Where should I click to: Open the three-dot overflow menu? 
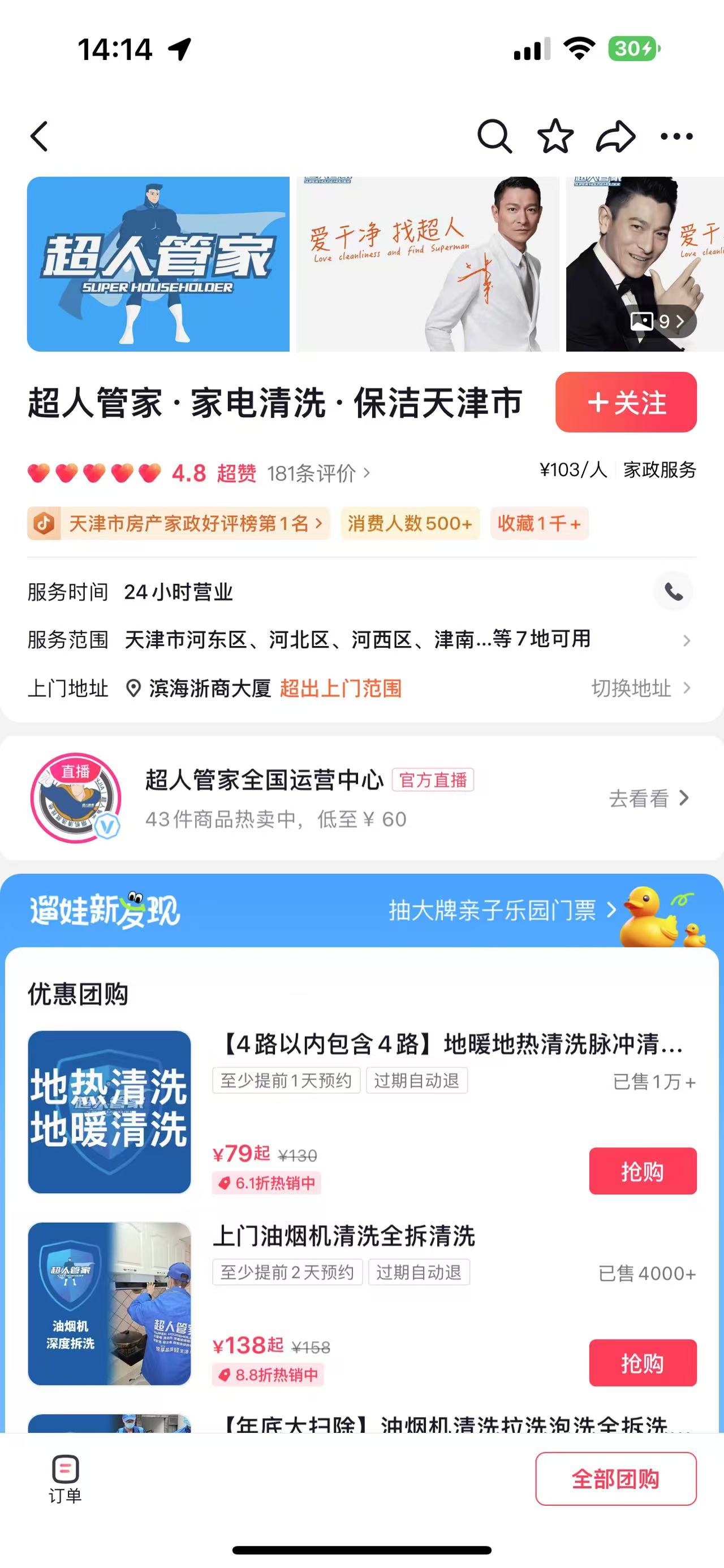(676, 136)
